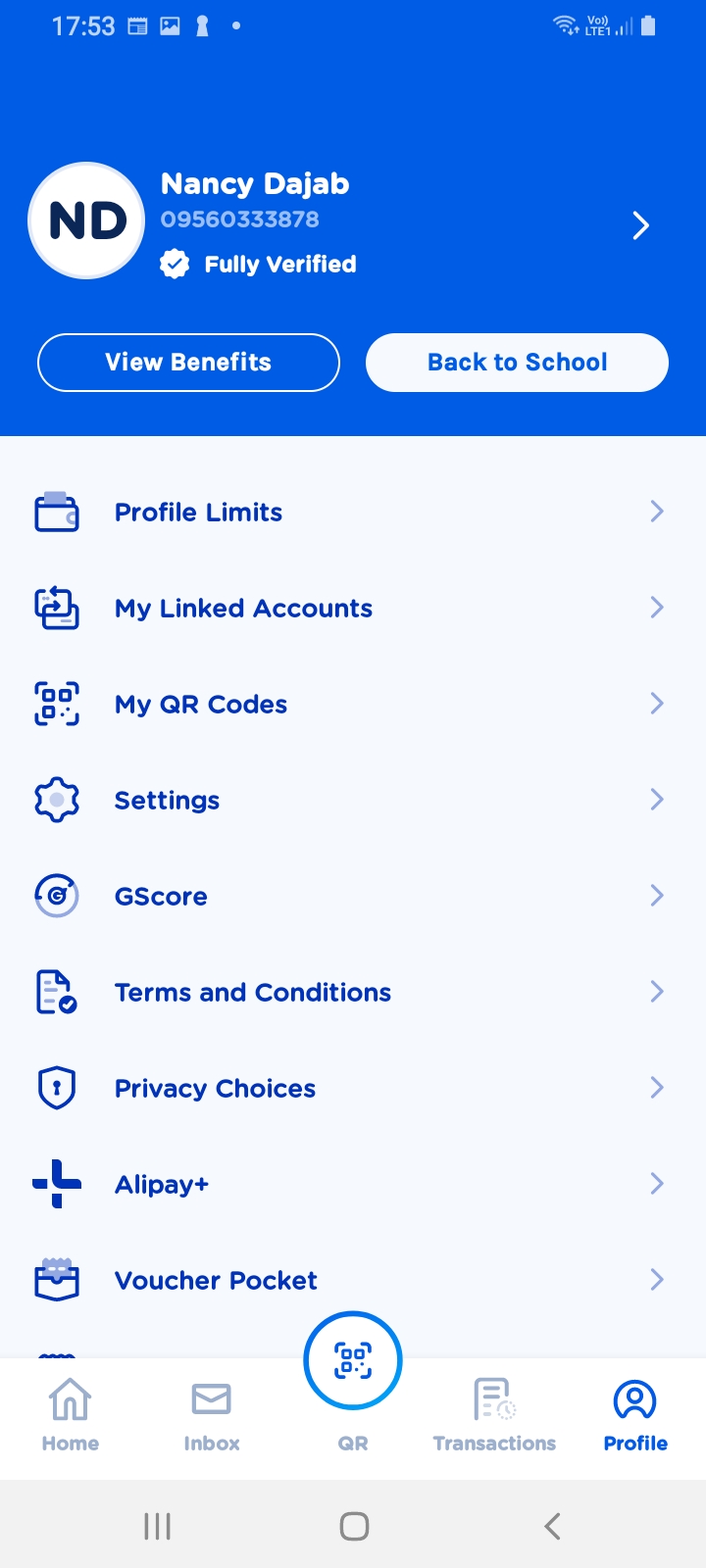Switch to the Transactions tab

point(494,1415)
